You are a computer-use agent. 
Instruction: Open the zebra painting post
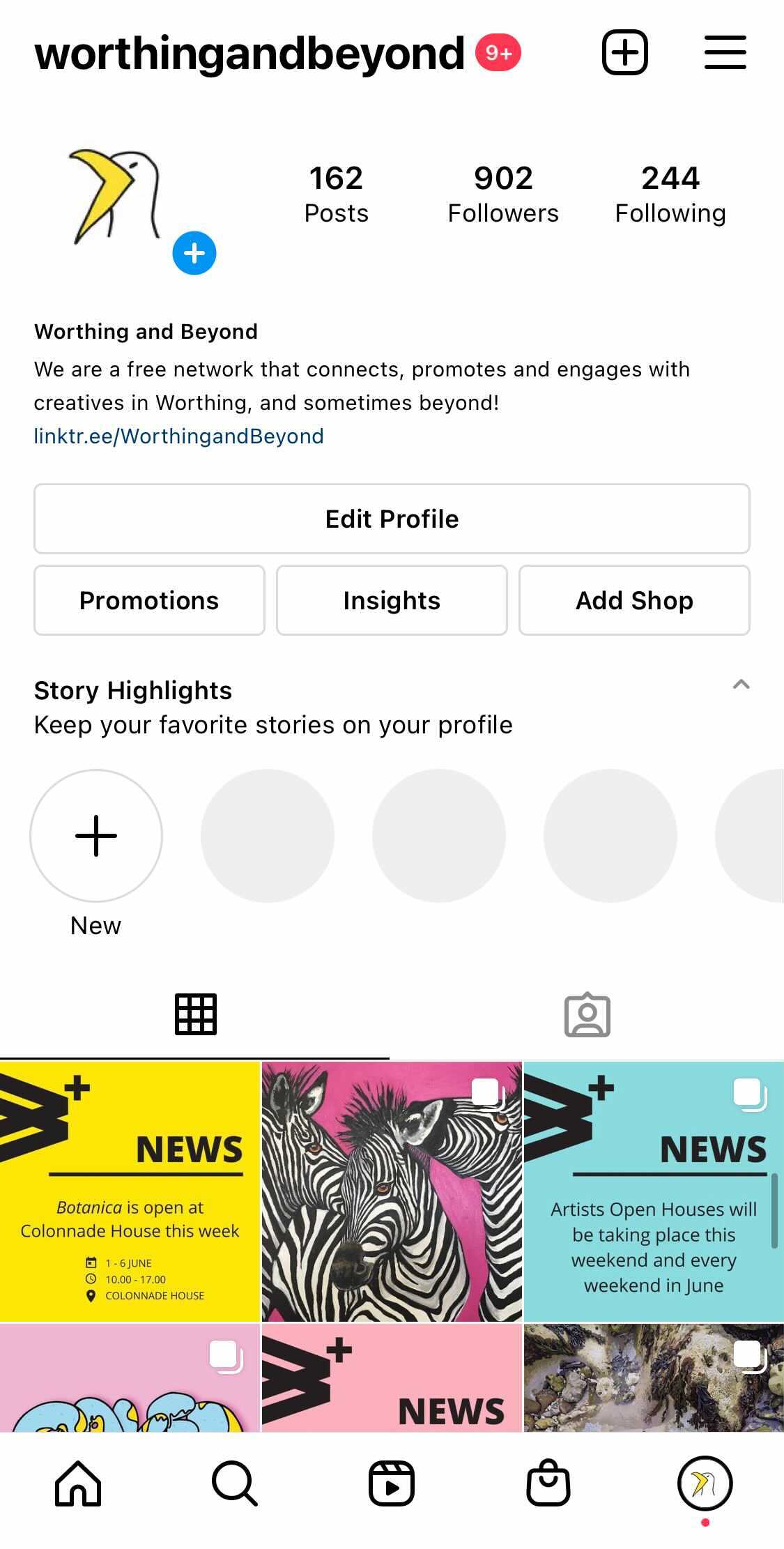[x=392, y=1191]
